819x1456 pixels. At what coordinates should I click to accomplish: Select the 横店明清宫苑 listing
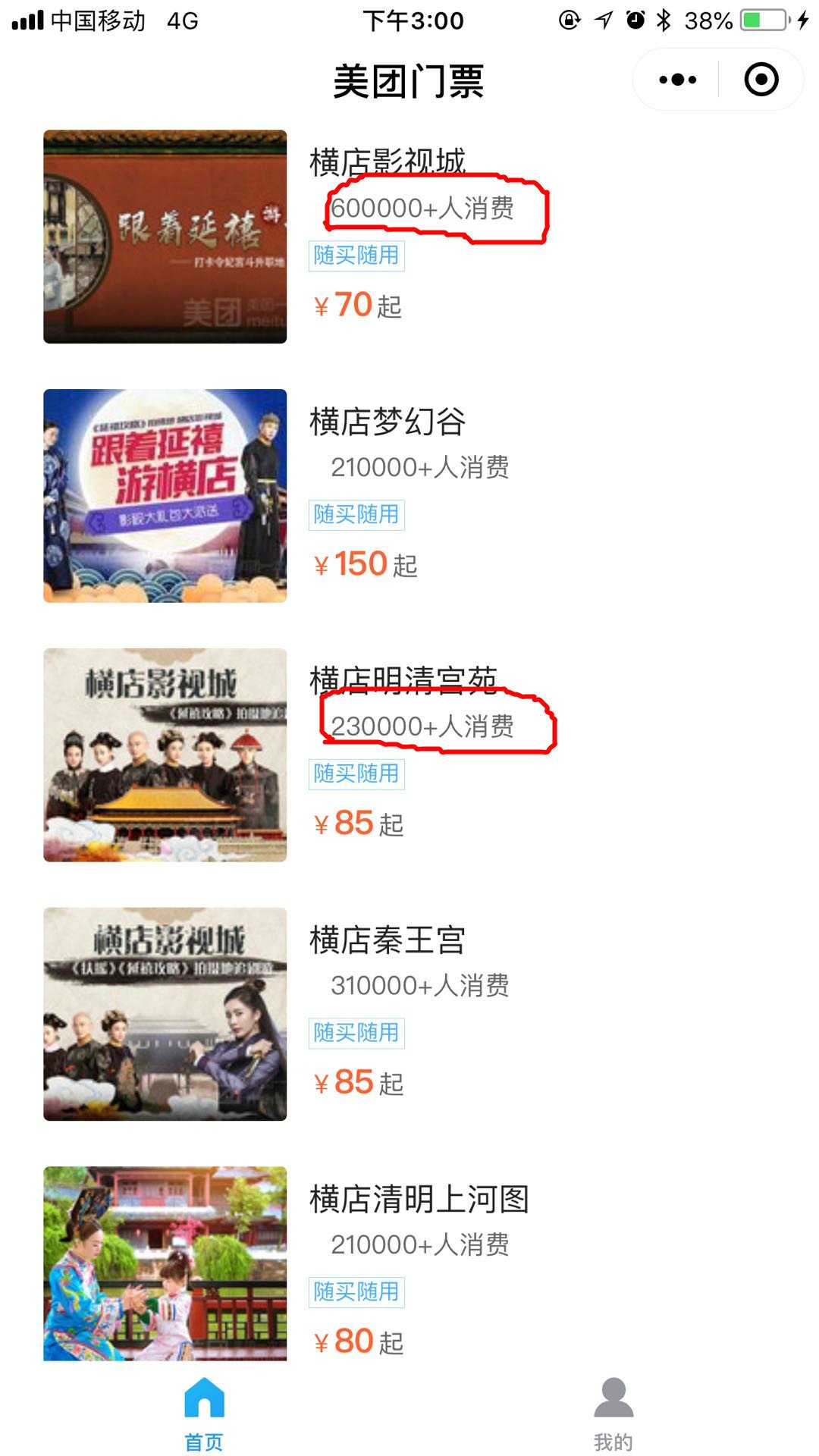tap(402, 680)
